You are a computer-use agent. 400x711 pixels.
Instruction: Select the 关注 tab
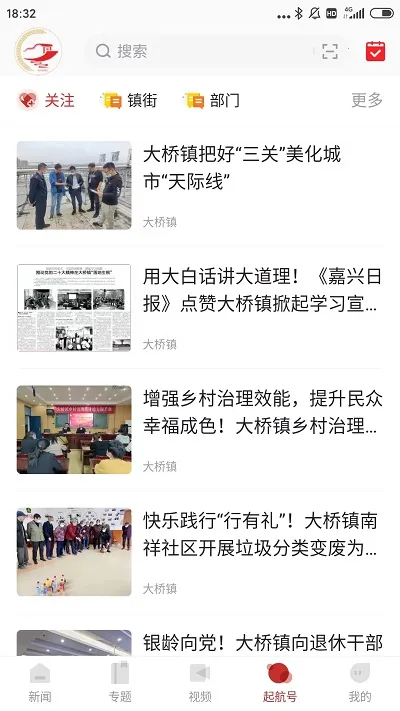point(46,100)
